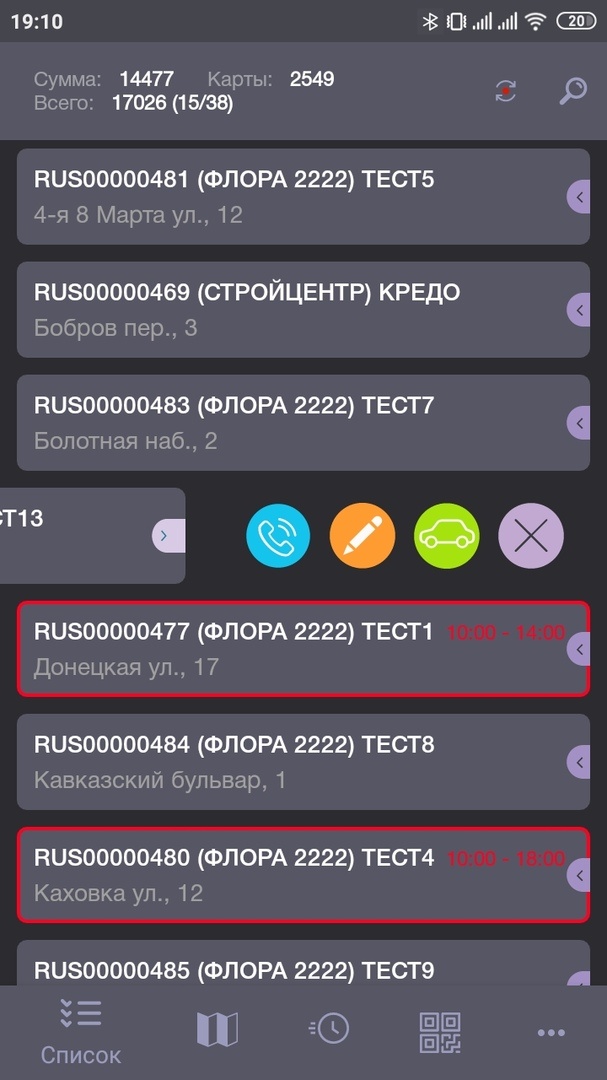
Task: Open order RUS00000480 ТЕСТ4
Action: pos(303,875)
